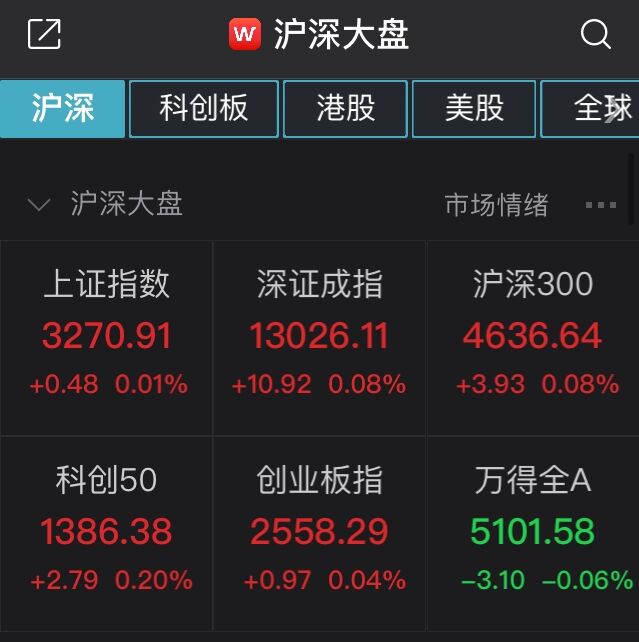The image size is (639, 642).
Task: Select the 港股 tab
Action: coord(345,108)
